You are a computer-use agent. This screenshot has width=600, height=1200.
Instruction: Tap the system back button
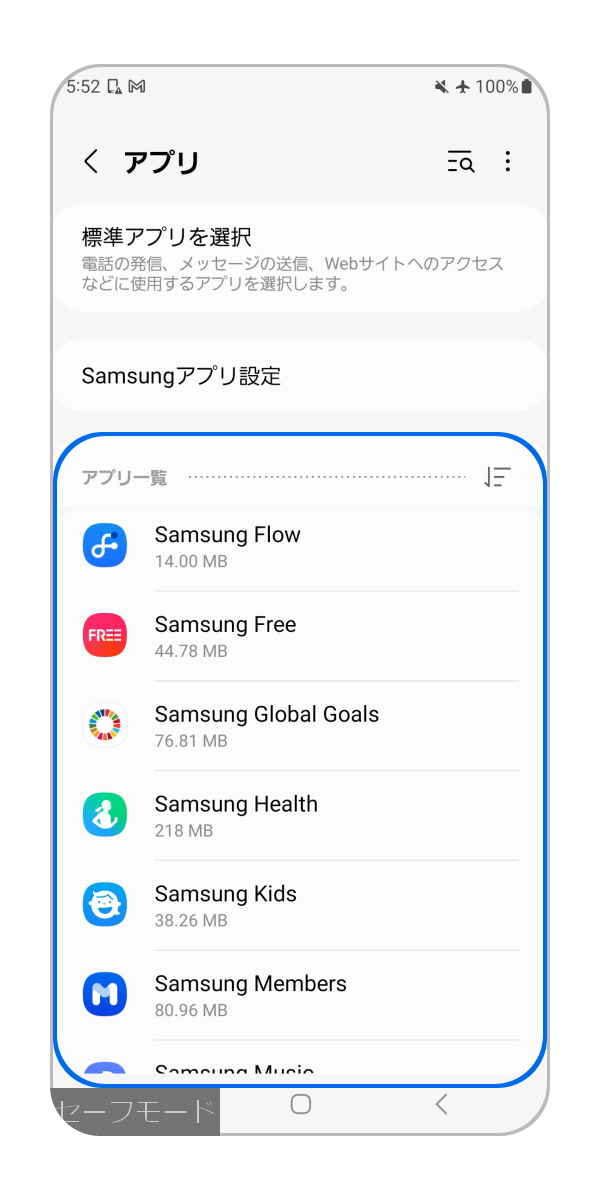(x=441, y=1104)
